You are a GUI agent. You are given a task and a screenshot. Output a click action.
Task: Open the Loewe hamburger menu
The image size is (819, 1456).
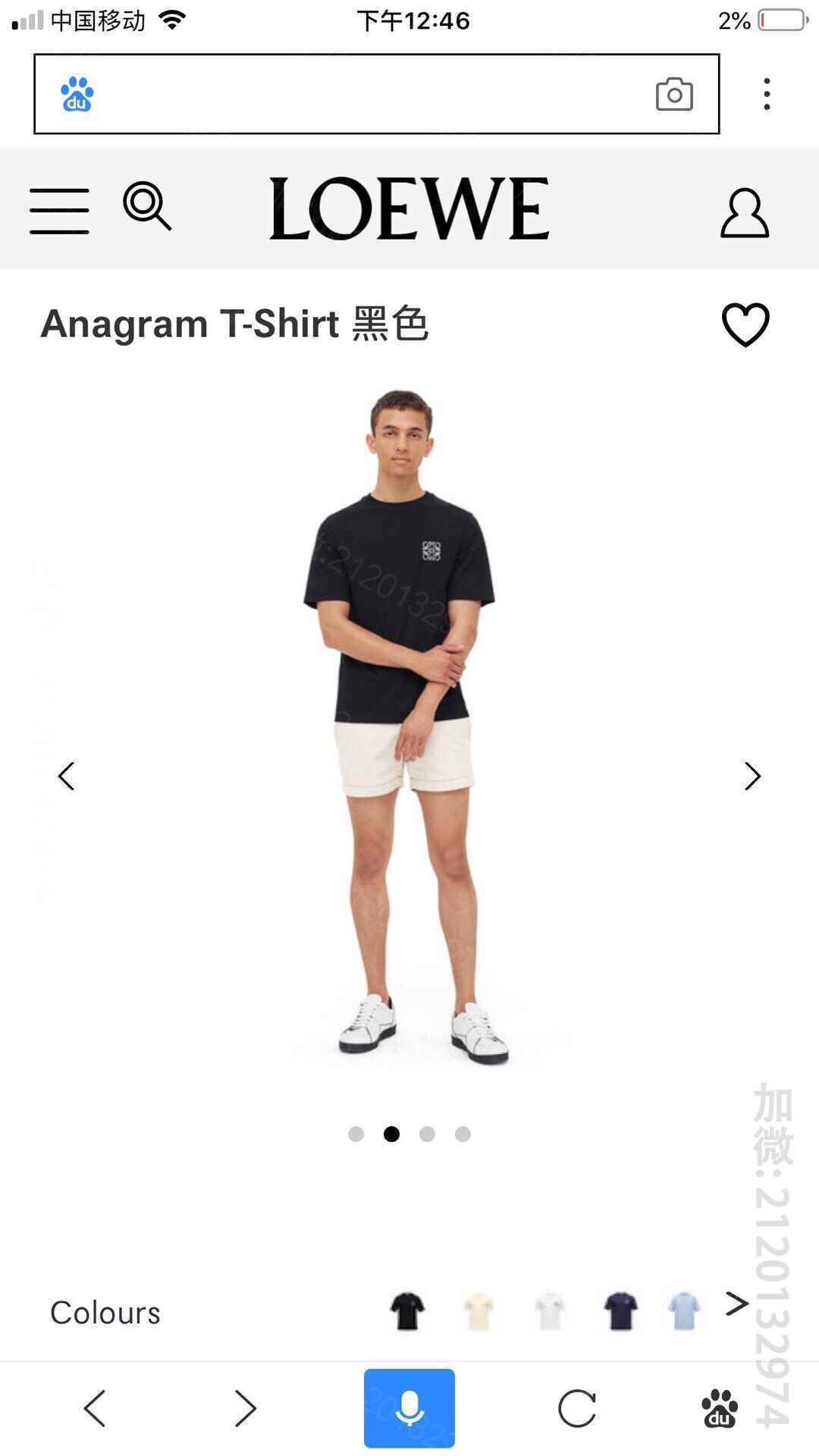coord(59,211)
